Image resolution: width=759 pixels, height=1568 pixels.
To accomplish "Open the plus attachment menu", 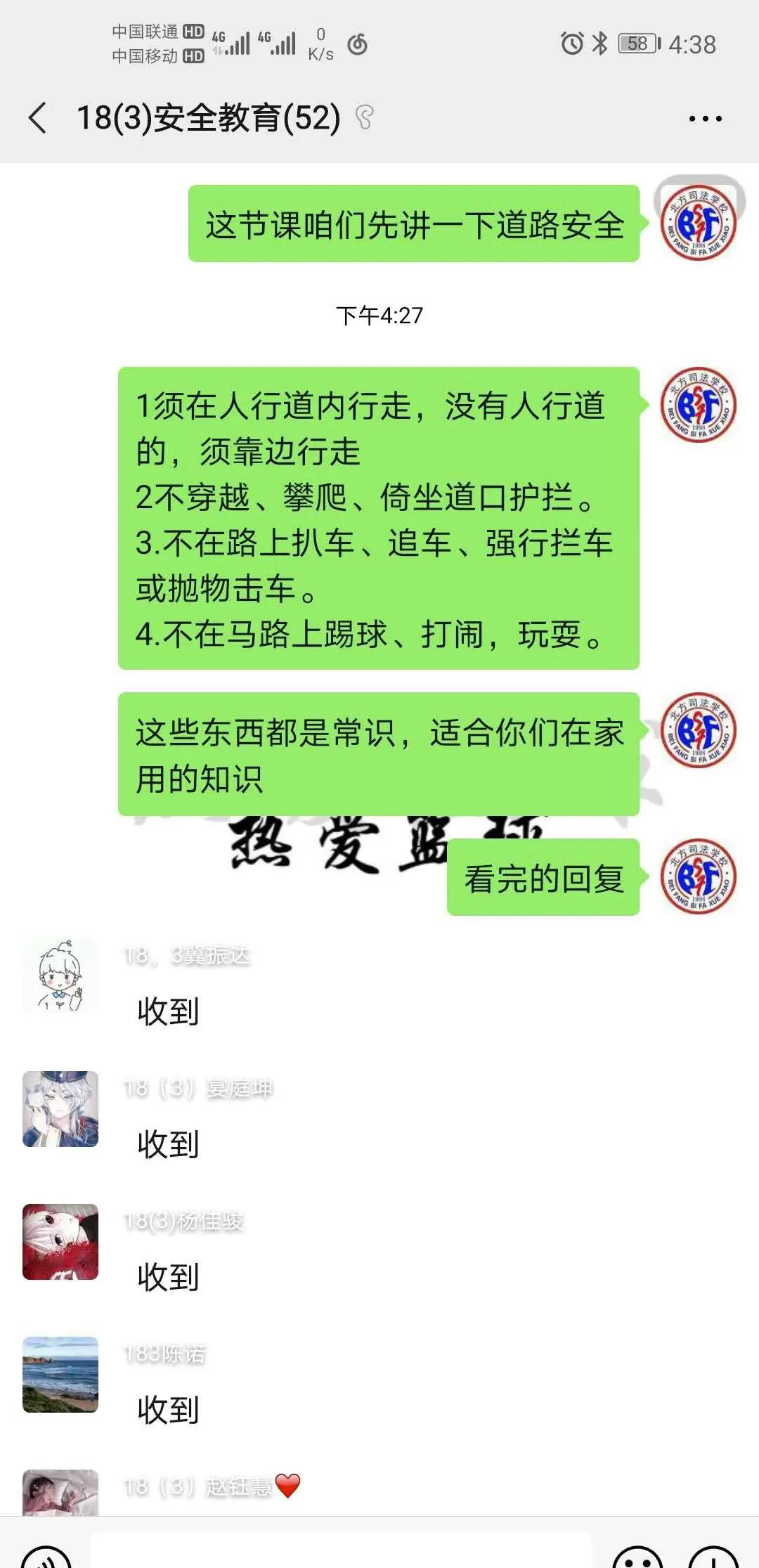I will click(713, 1555).
